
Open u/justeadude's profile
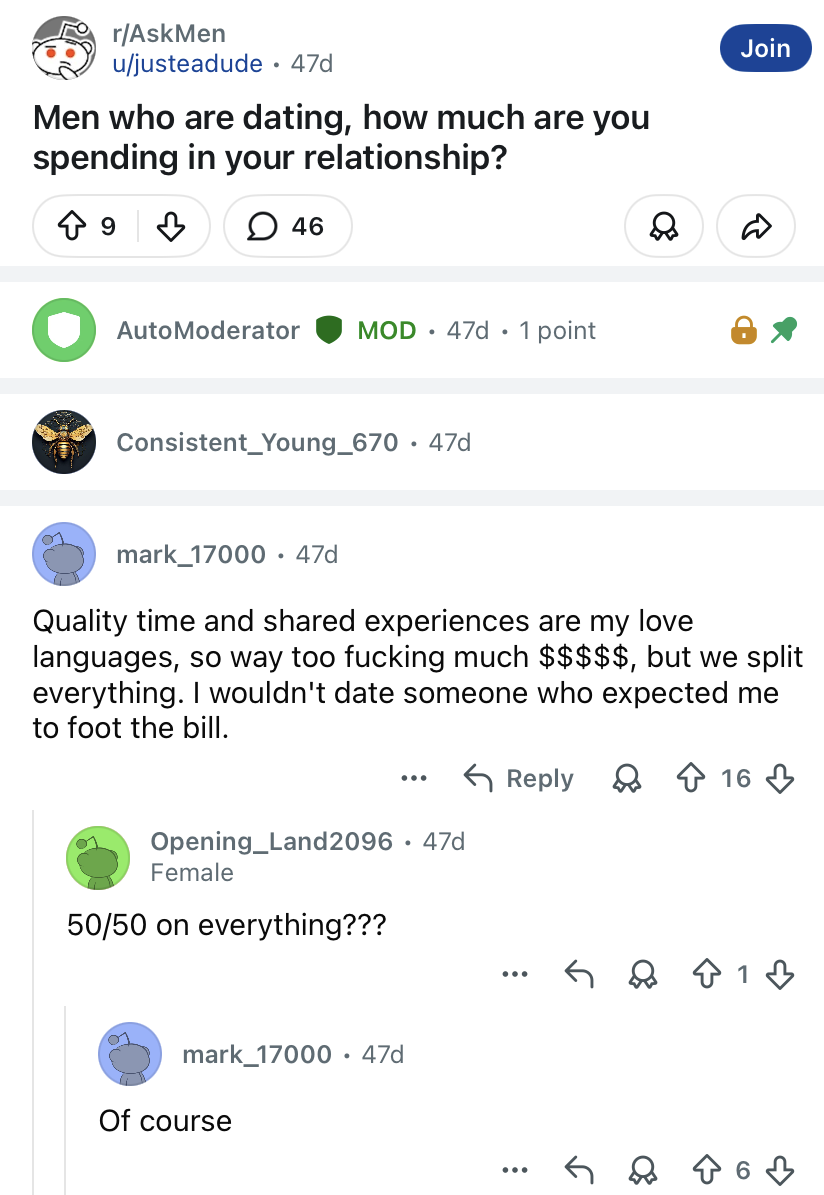point(187,64)
